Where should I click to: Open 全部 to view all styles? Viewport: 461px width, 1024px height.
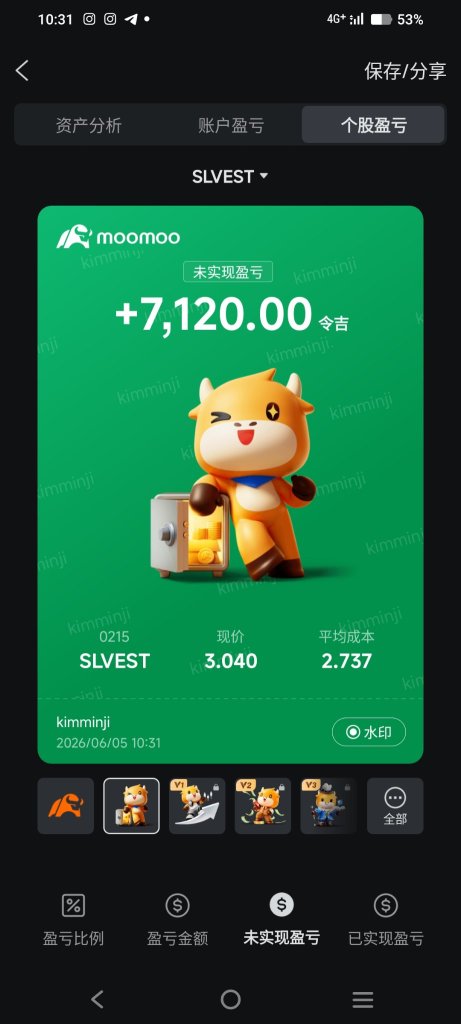(x=395, y=806)
